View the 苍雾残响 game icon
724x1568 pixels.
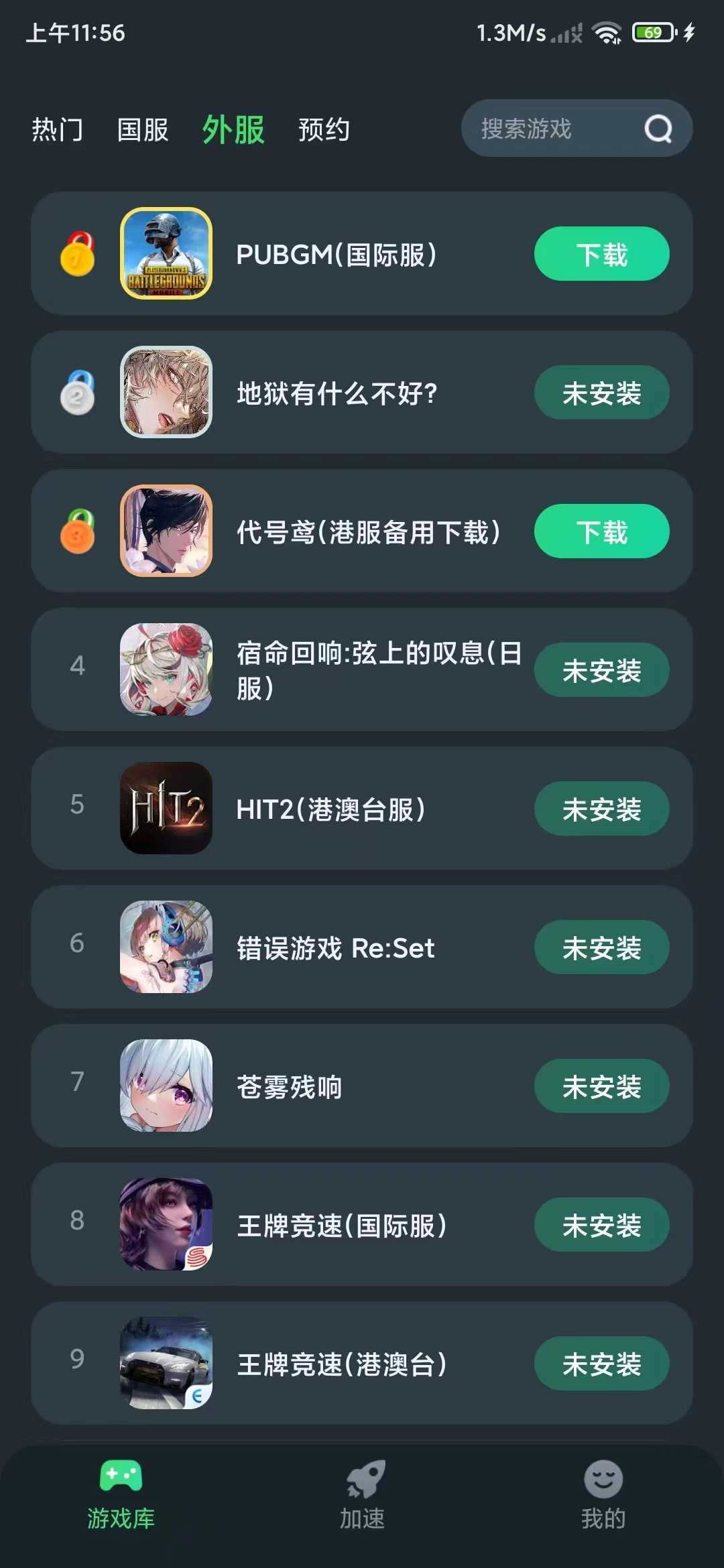pyautogui.click(x=166, y=1086)
